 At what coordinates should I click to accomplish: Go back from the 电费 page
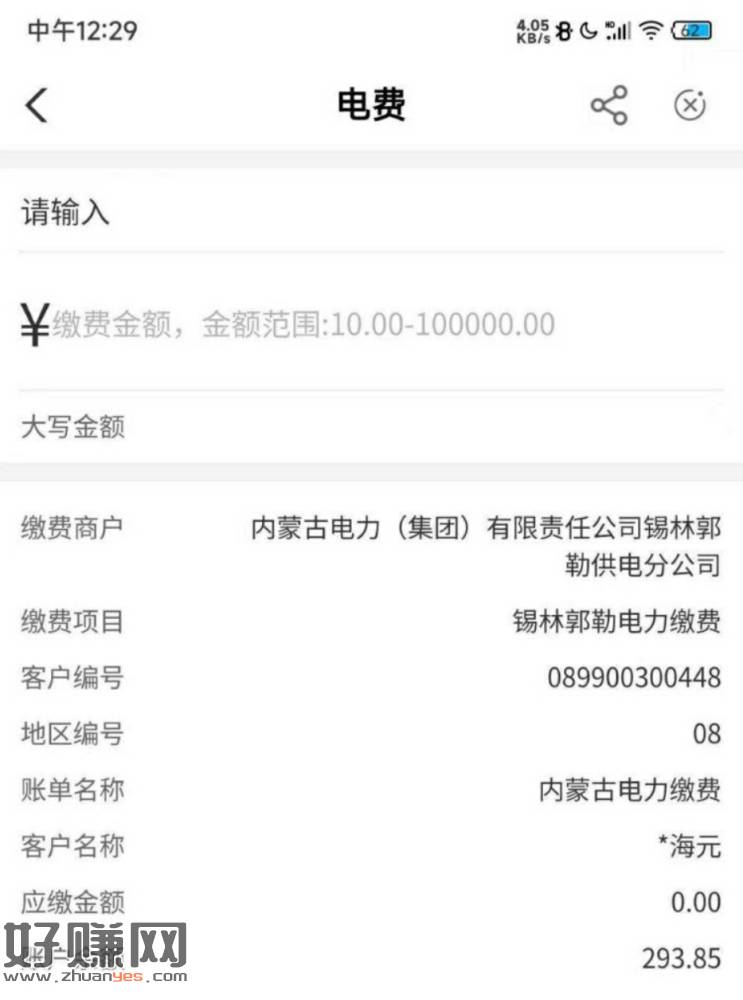[37, 105]
